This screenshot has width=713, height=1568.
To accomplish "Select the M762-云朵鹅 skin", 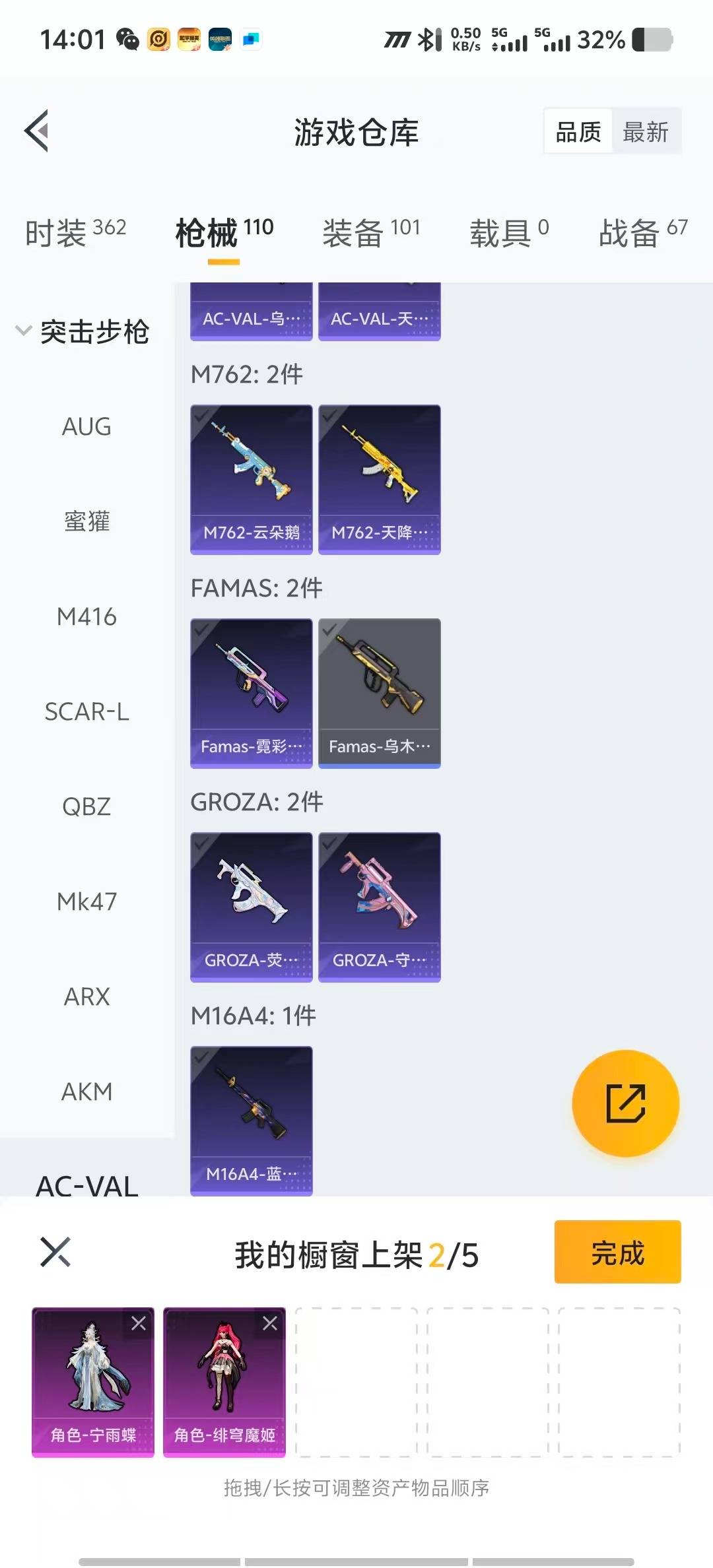I will (251, 480).
